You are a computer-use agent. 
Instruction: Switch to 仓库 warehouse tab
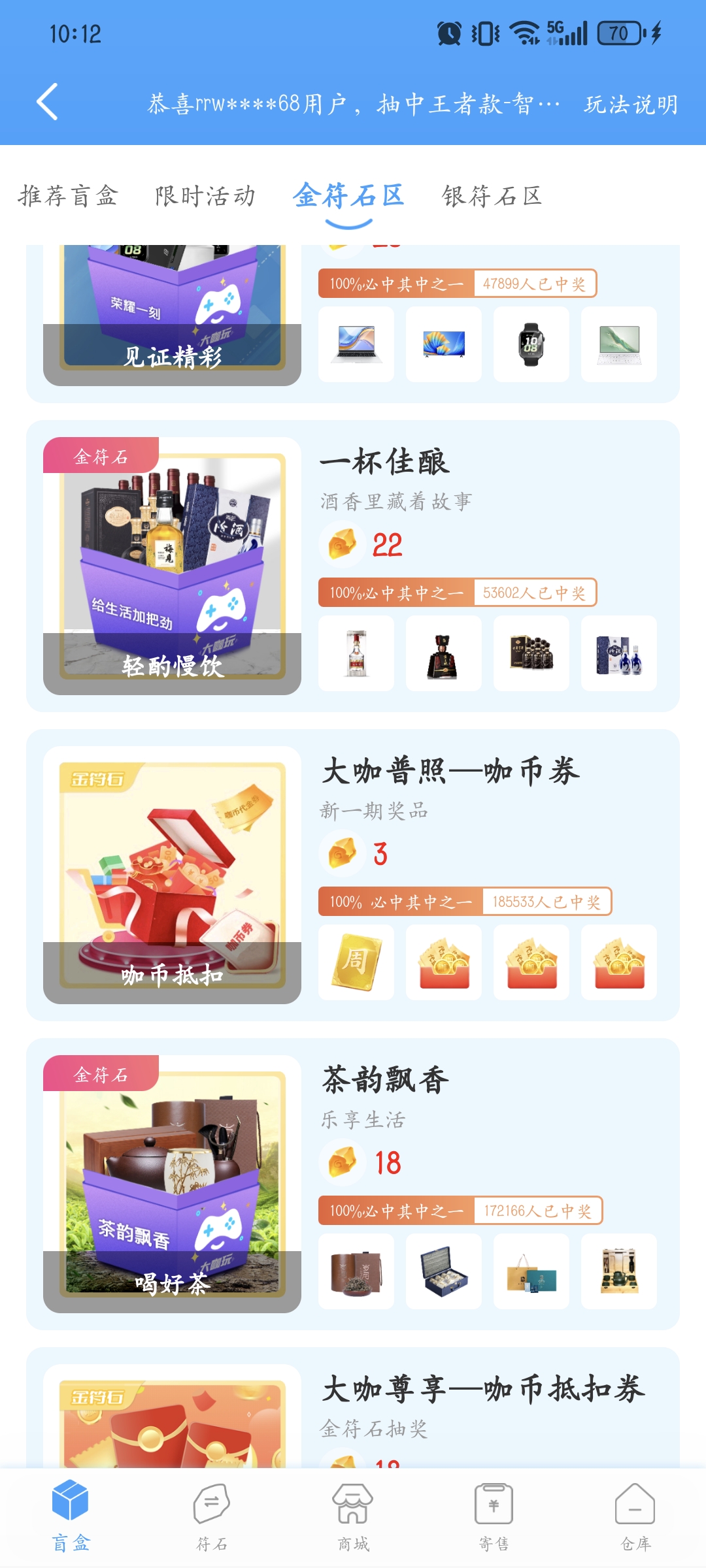(635, 1516)
